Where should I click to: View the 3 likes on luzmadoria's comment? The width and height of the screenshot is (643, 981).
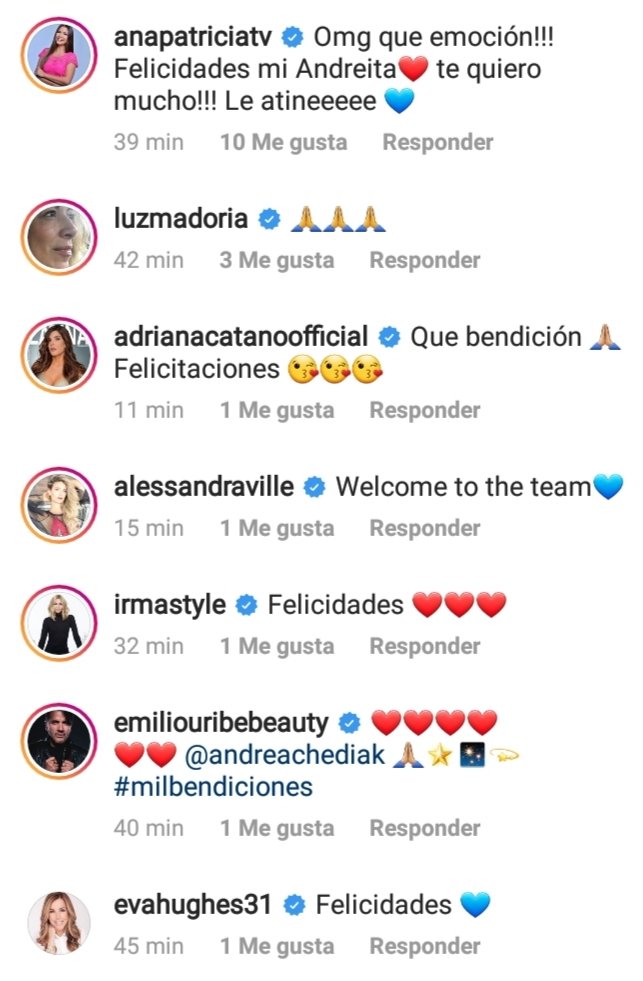pyautogui.click(x=277, y=260)
